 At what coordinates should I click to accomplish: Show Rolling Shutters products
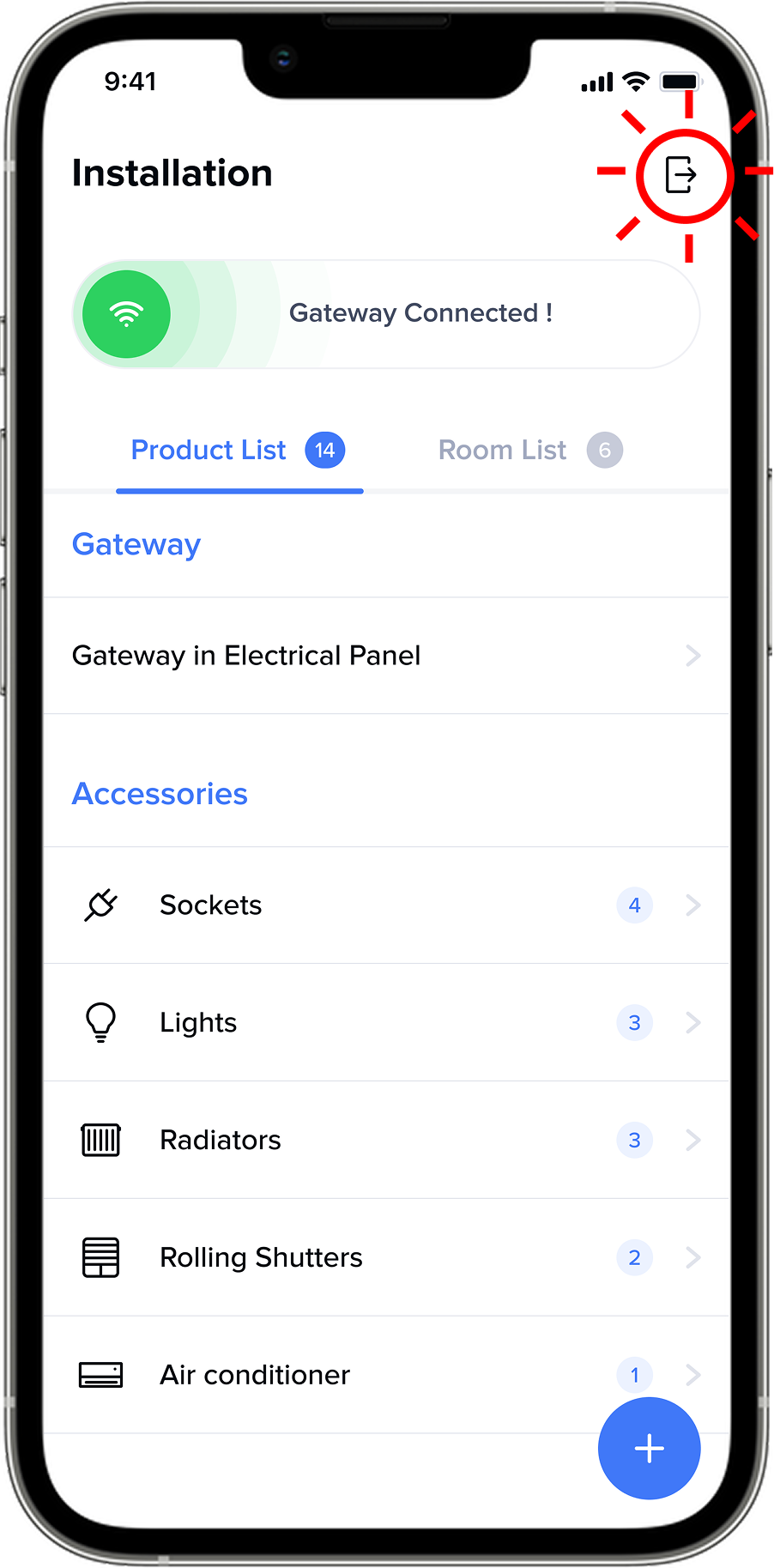pos(386,1258)
